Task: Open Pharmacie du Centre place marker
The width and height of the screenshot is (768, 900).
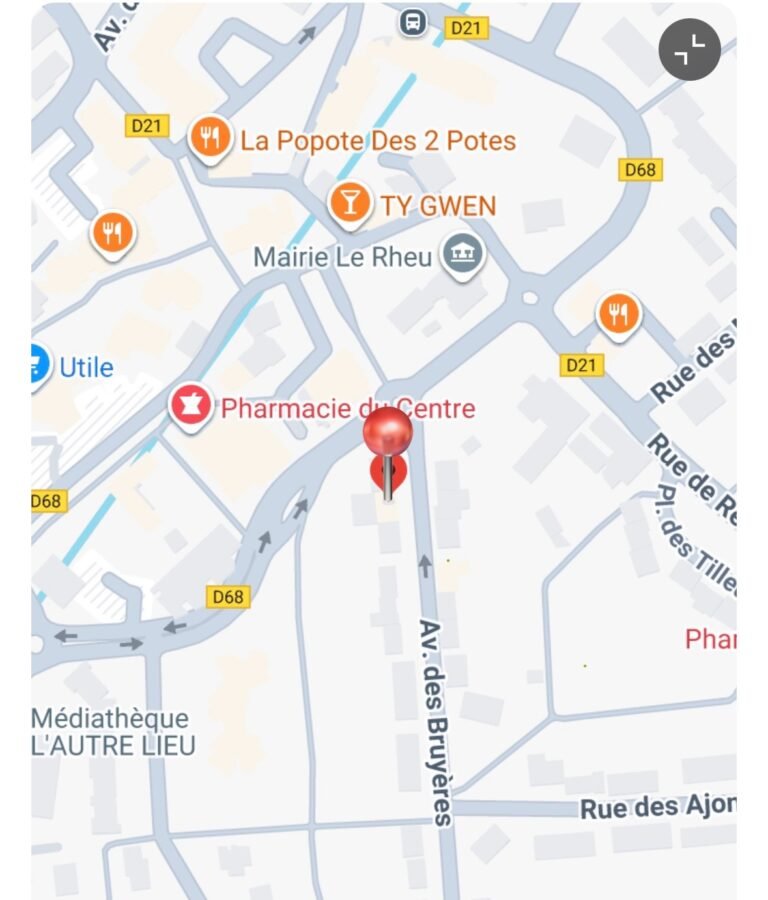Action: (187, 407)
